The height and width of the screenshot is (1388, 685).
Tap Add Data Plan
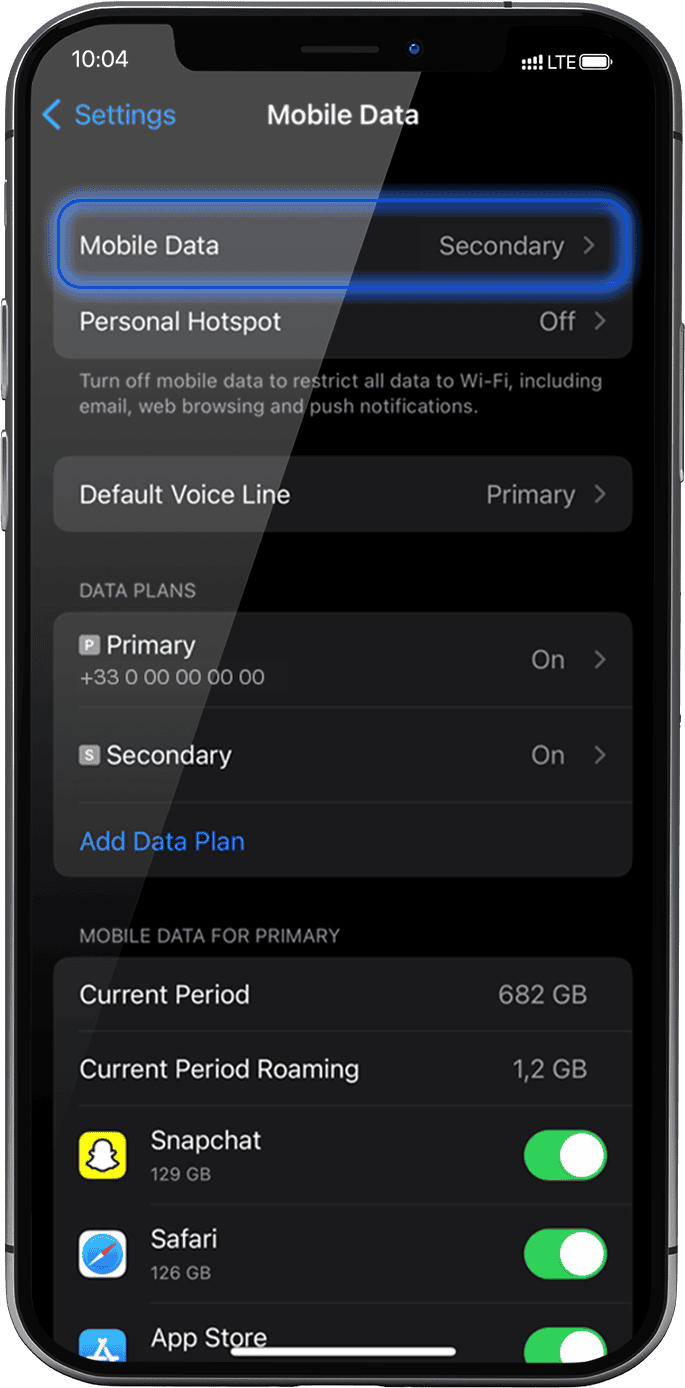pos(162,841)
